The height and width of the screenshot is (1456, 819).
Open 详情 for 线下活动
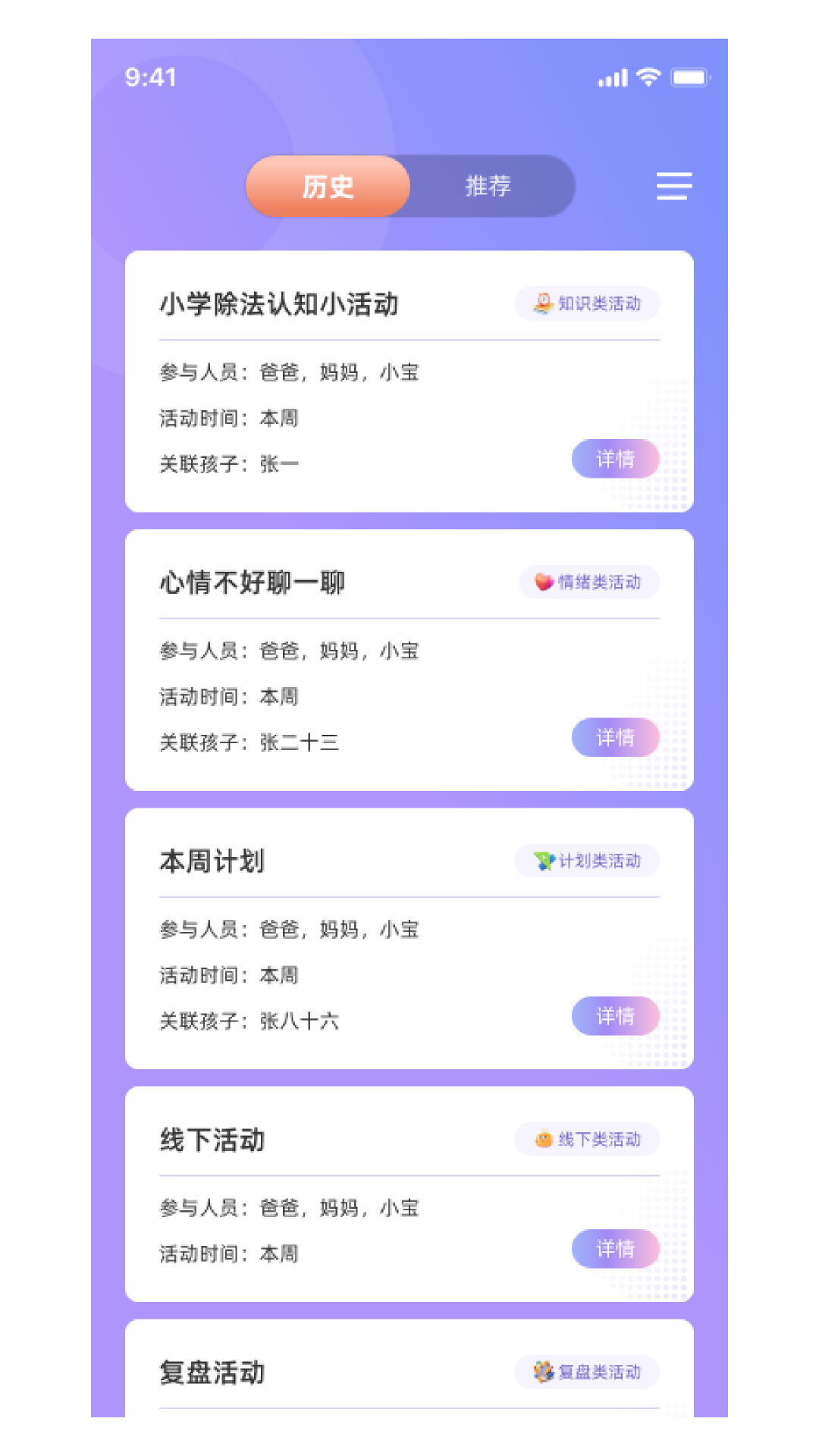click(616, 1249)
